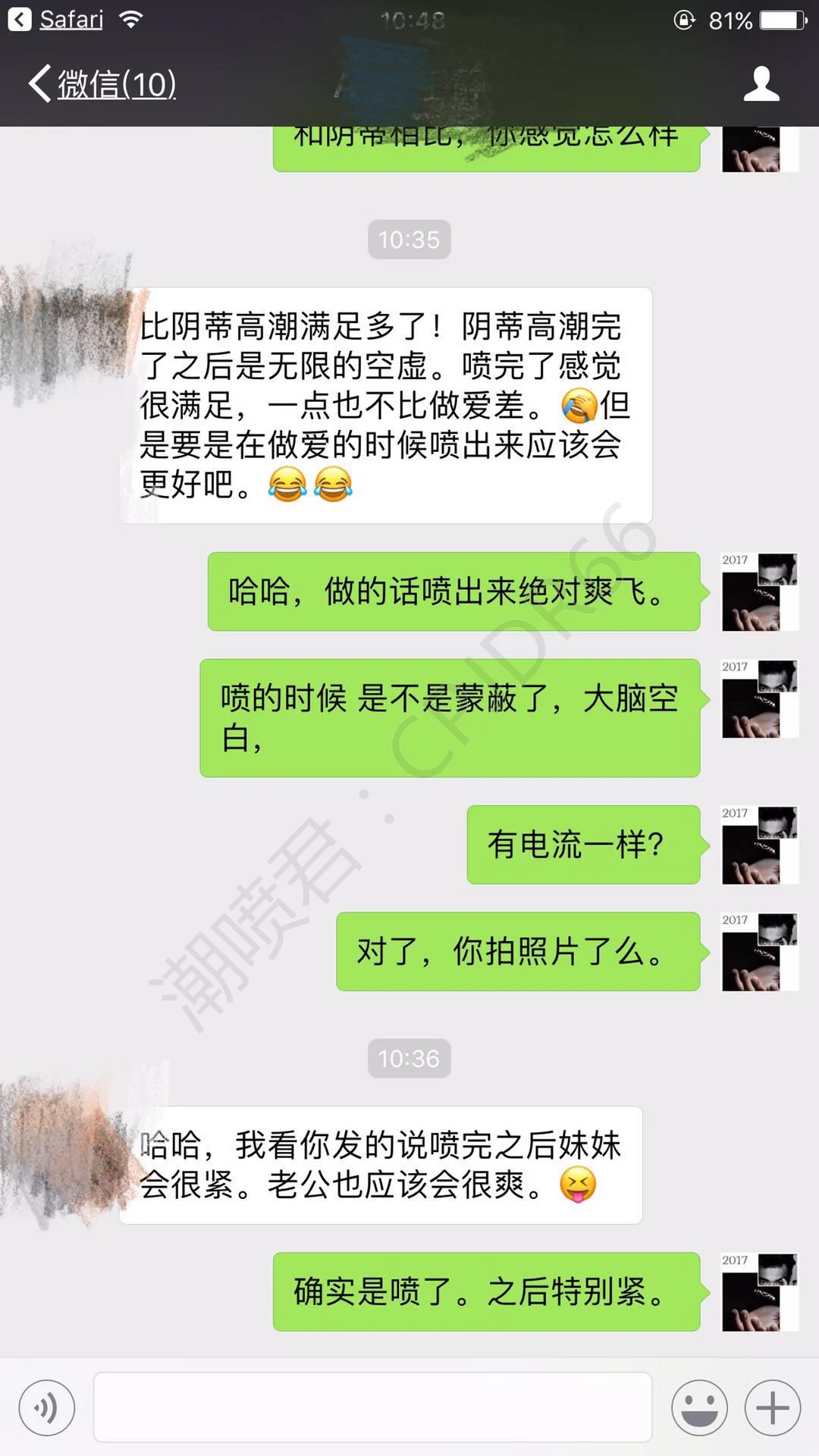Open the emoji sticker panel
The image size is (819, 1456).
[x=699, y=1408]
